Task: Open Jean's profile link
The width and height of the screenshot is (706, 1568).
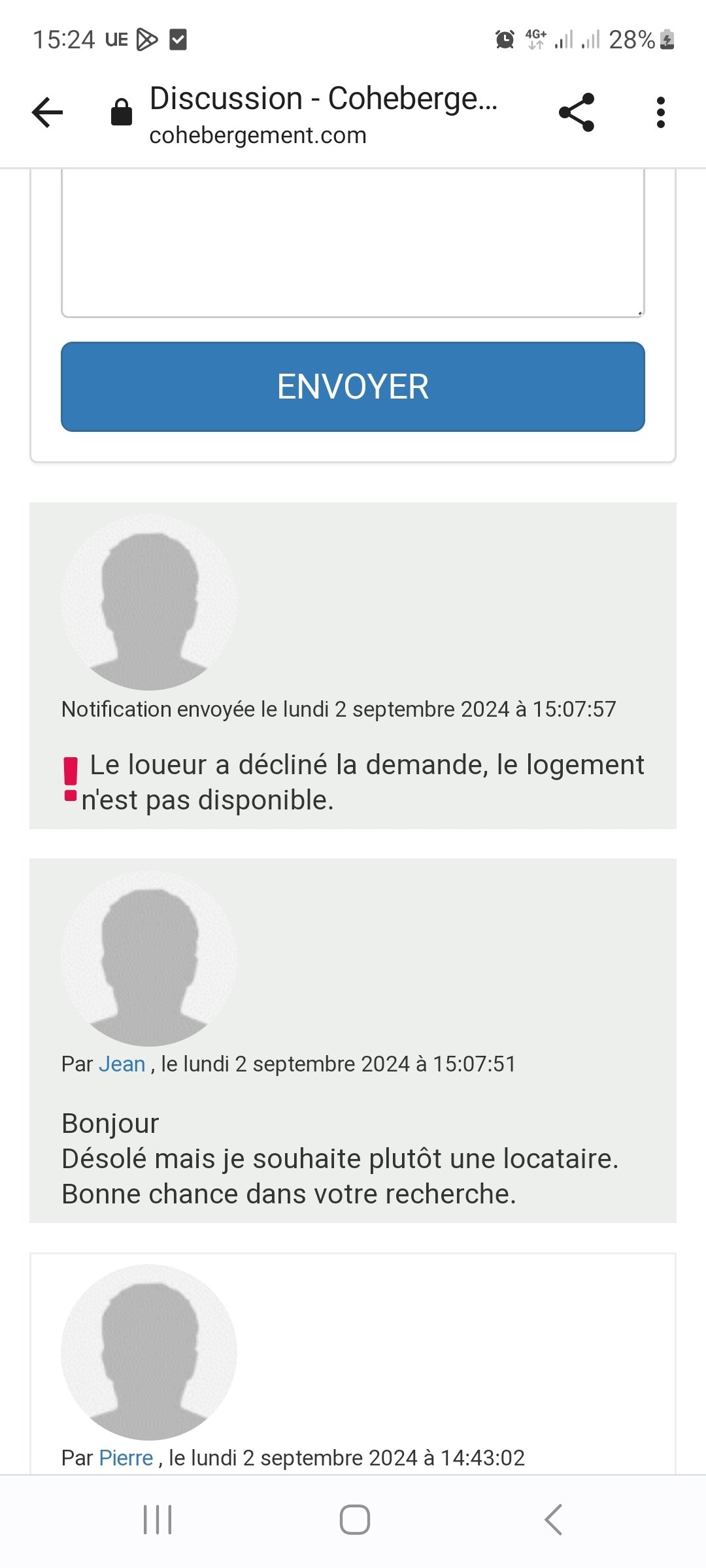Action: click(x=122, y=1064)
